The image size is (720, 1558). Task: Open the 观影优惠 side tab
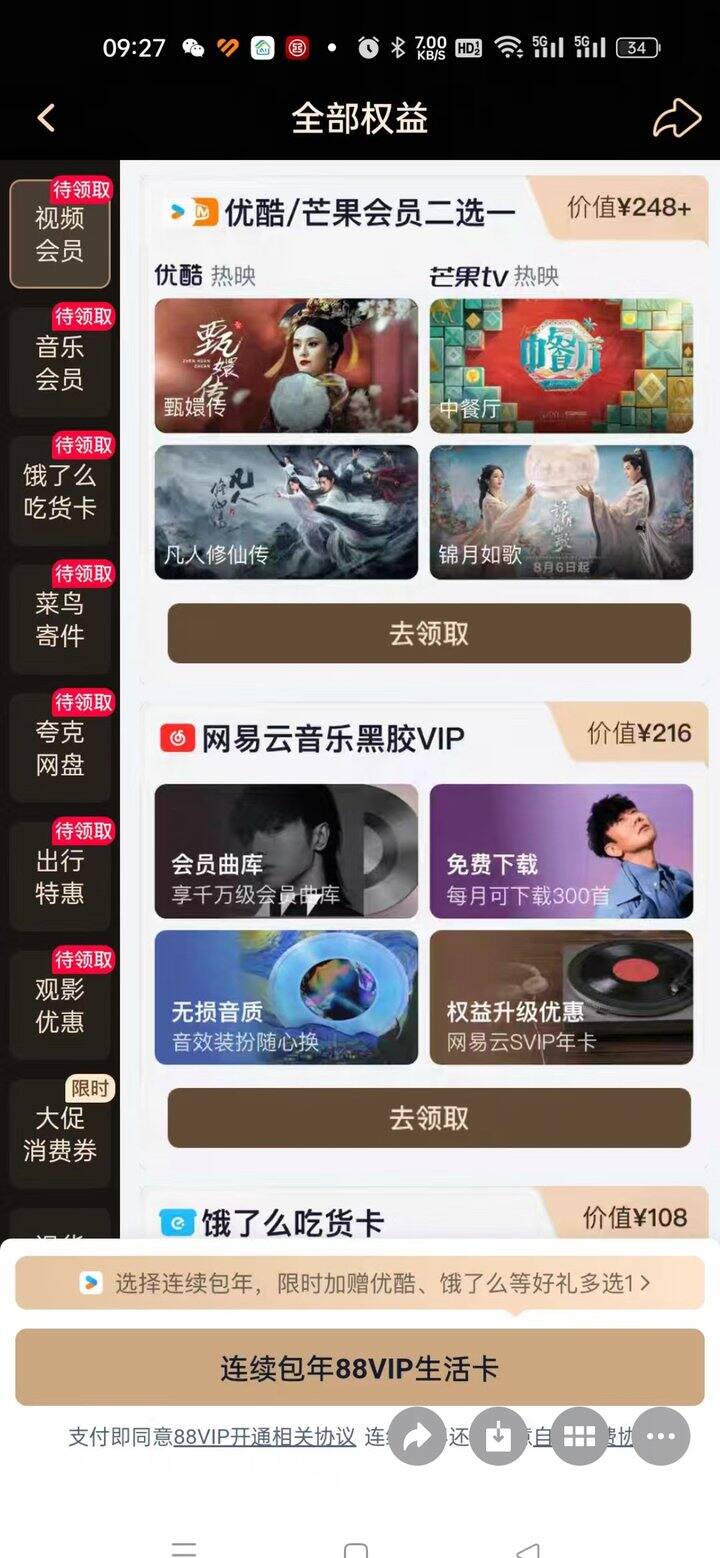[x=60, y=1005]
